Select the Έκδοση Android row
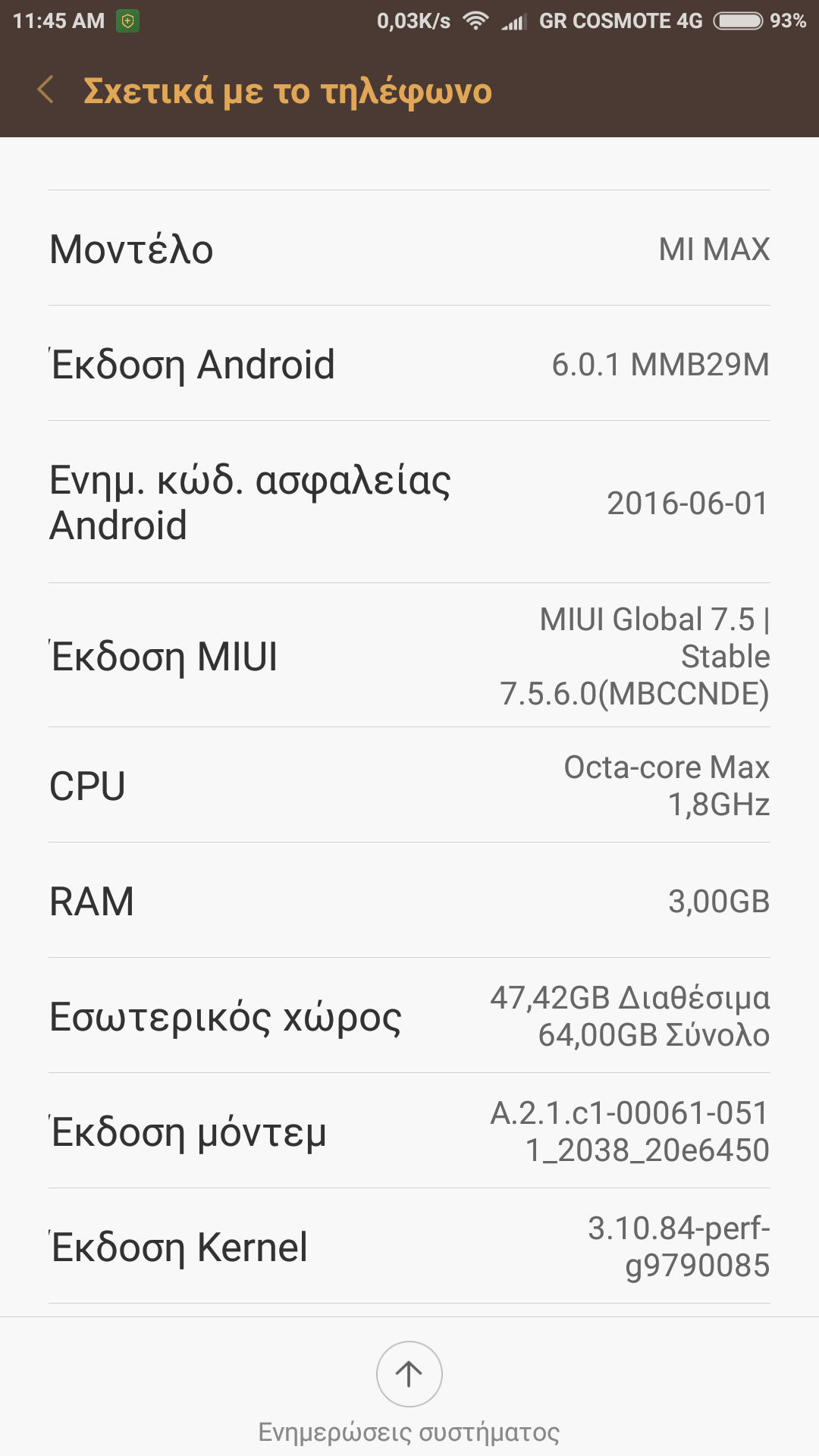Viewport: 819px width, 1456px height. click(x=409, y=364)
